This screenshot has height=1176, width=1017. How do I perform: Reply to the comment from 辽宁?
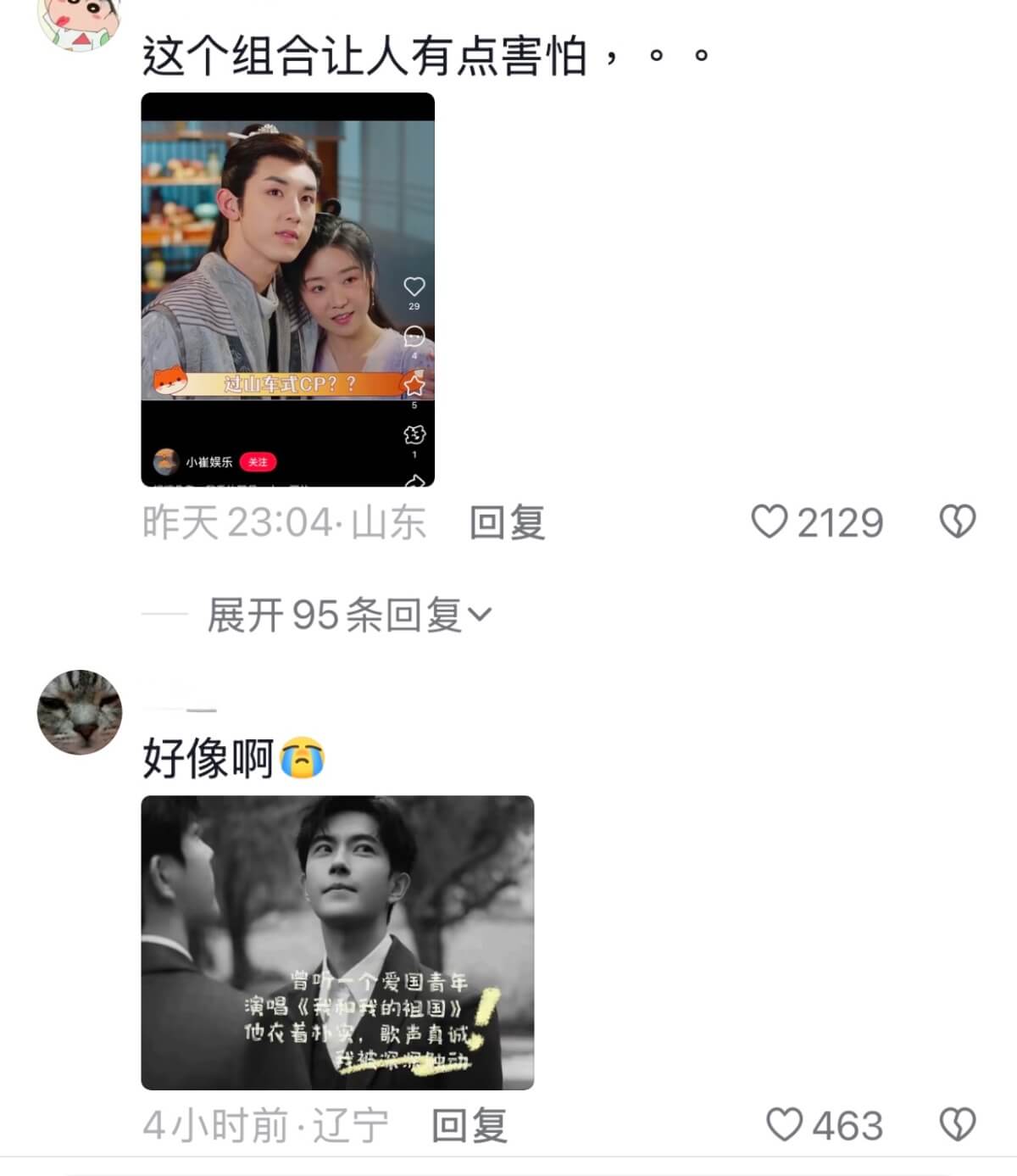point(469,1126)
